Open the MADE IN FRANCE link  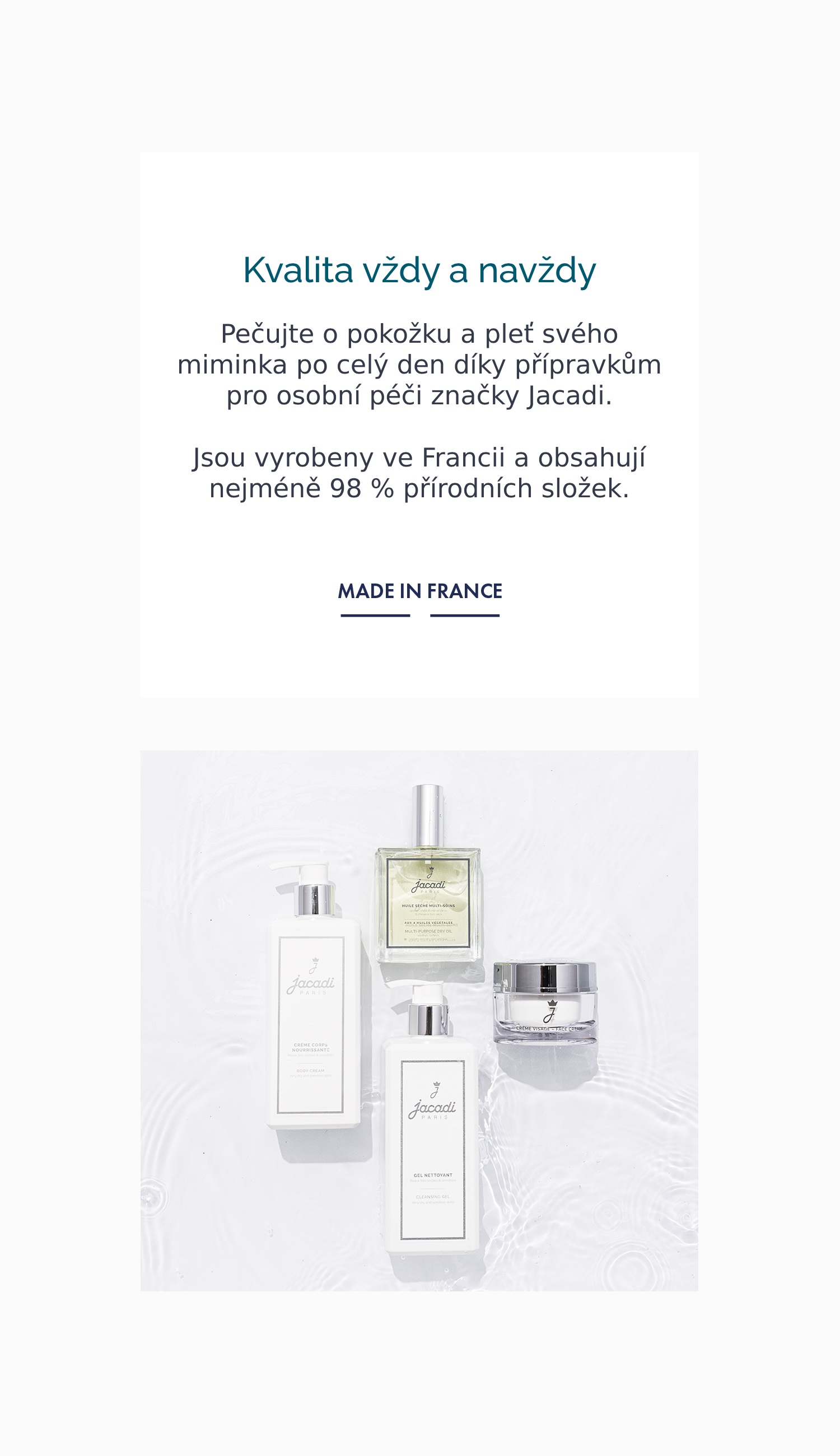pos(419,591)
